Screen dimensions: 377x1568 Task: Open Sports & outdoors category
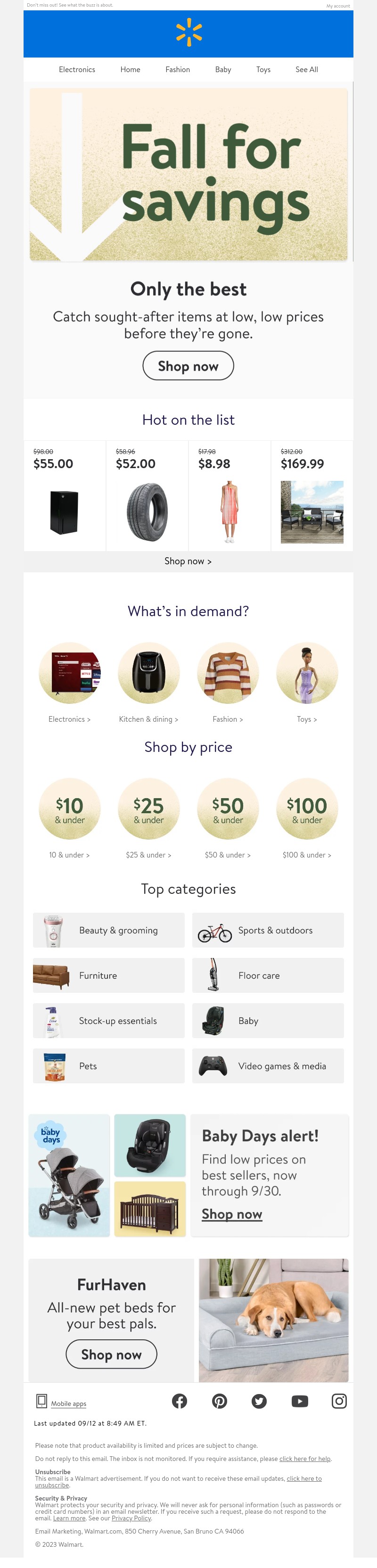tap(268, 930)
